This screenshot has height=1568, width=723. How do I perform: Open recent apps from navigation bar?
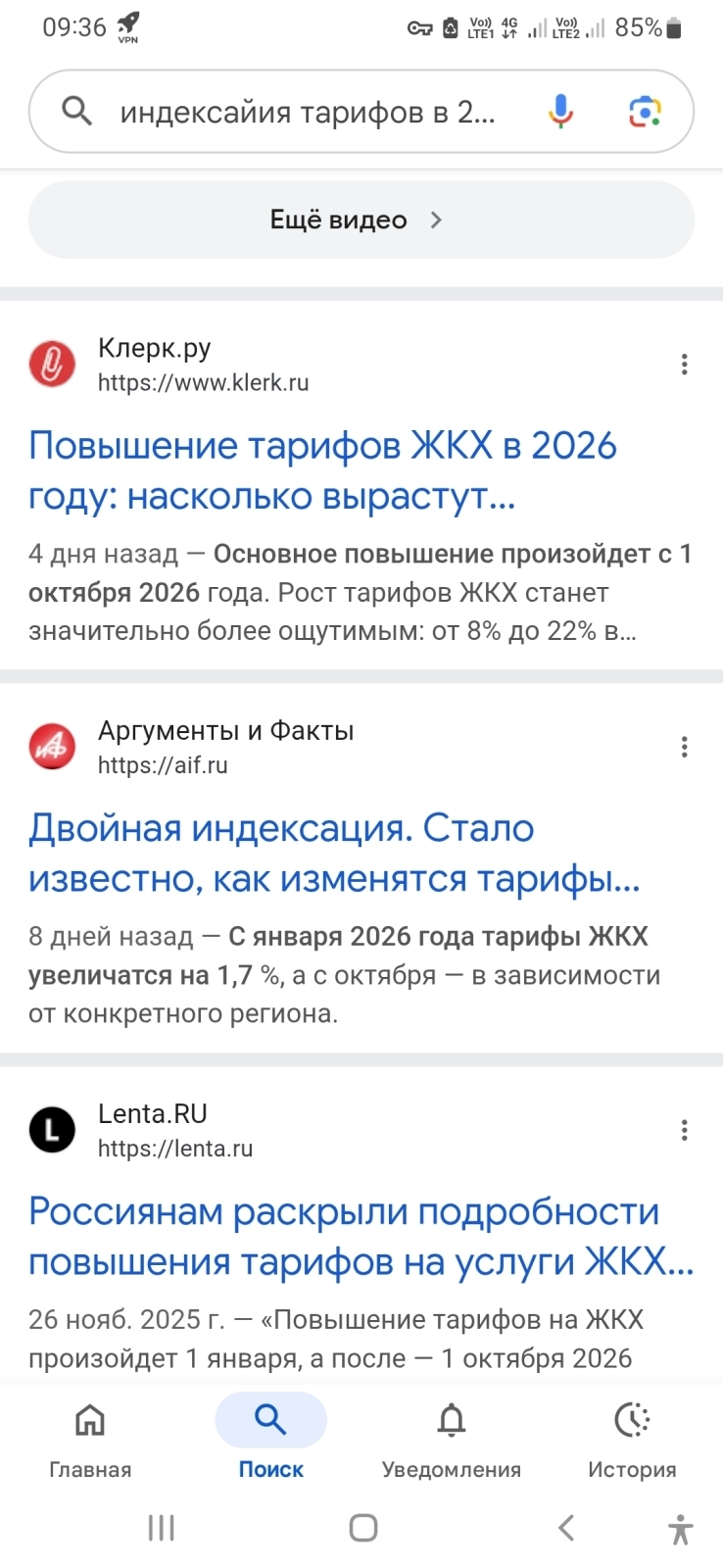(x=161, y=1527)
